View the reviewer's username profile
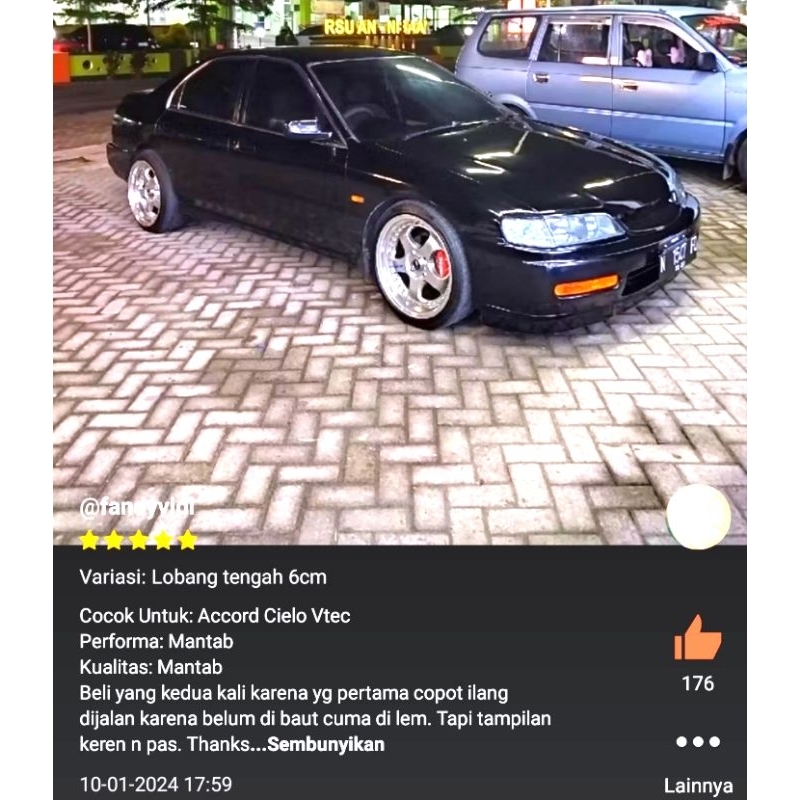Viewport: 800px width, 800px height. point(137,507)
